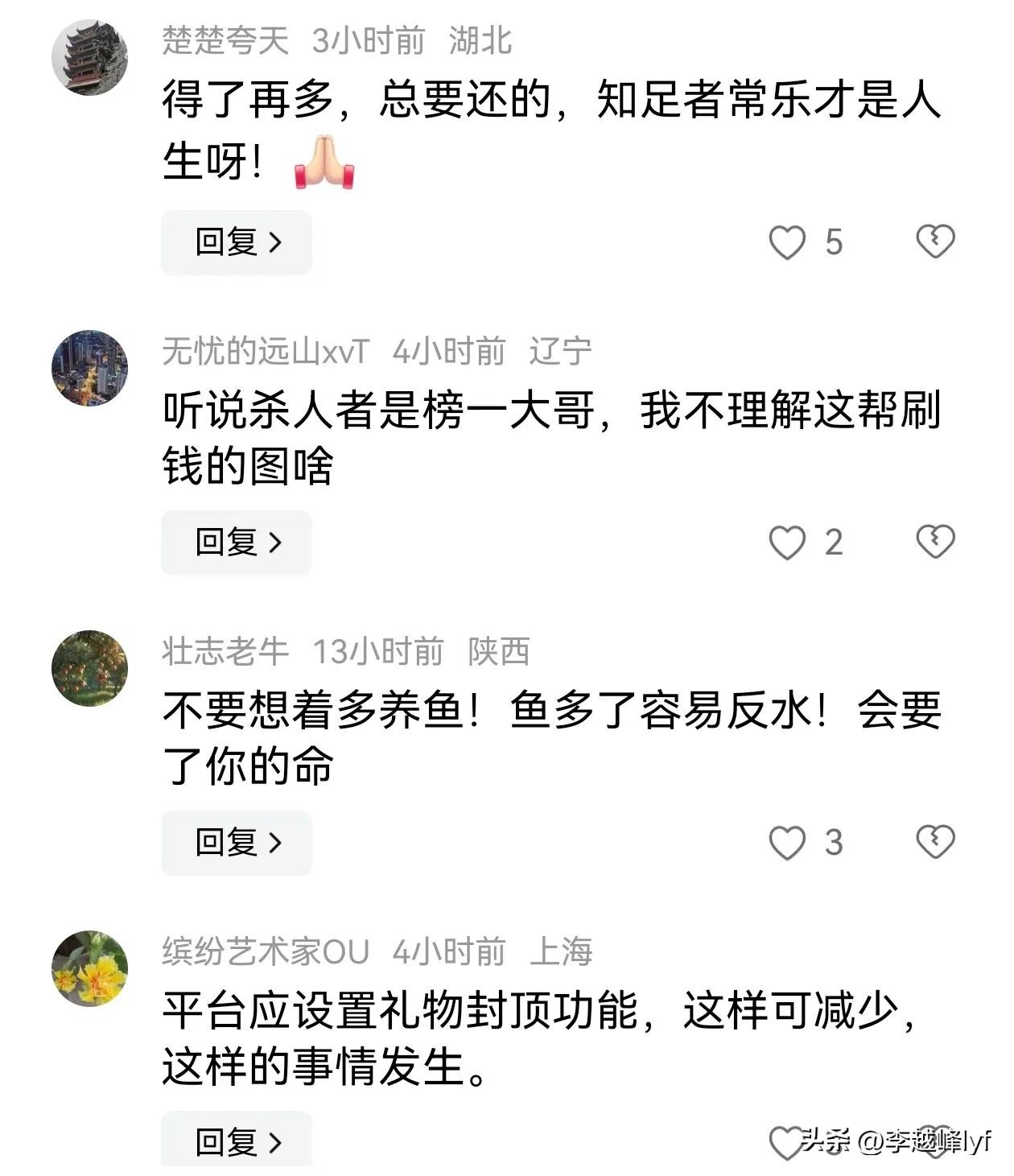View 缤纷艺术家OU's profile avatar
Image resolution: width=1014 pixels, height=1176 pixels.
click(89, 968)
